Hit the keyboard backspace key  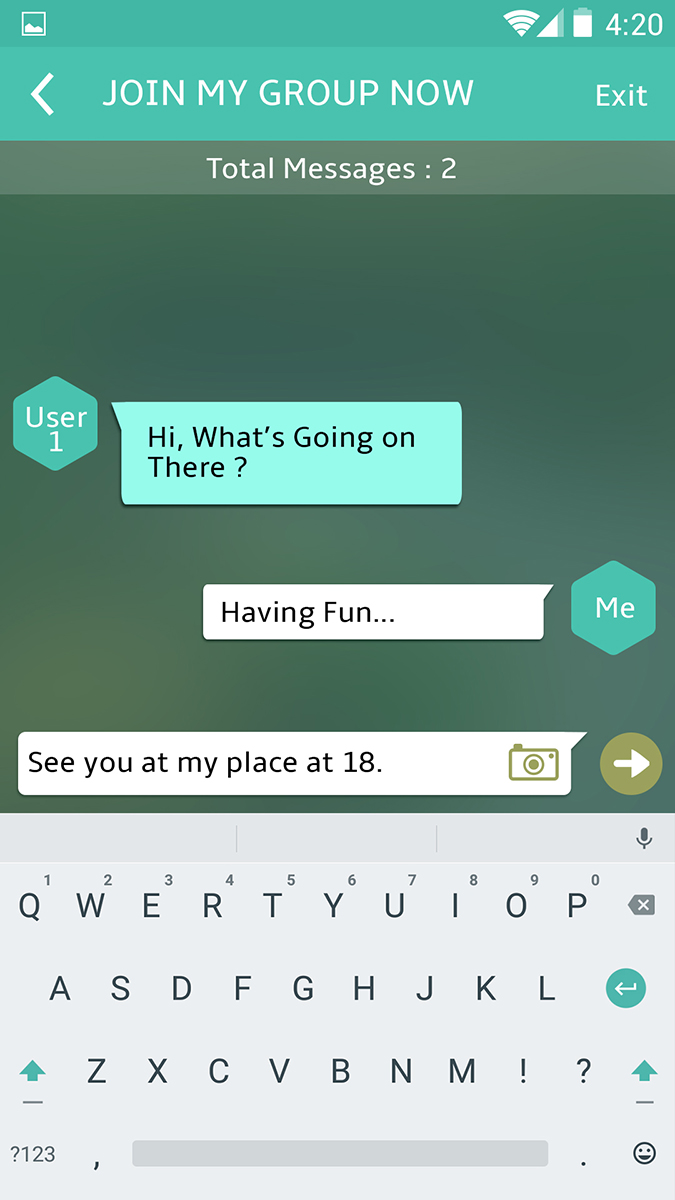[641, 906]
